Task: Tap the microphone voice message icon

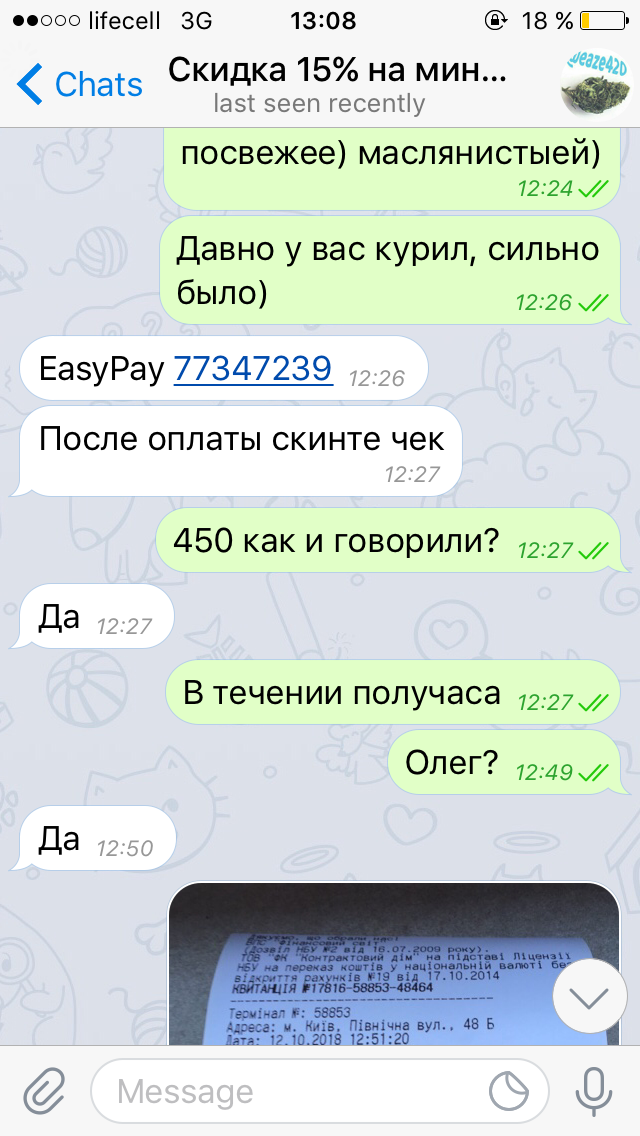Action: 595,1091
